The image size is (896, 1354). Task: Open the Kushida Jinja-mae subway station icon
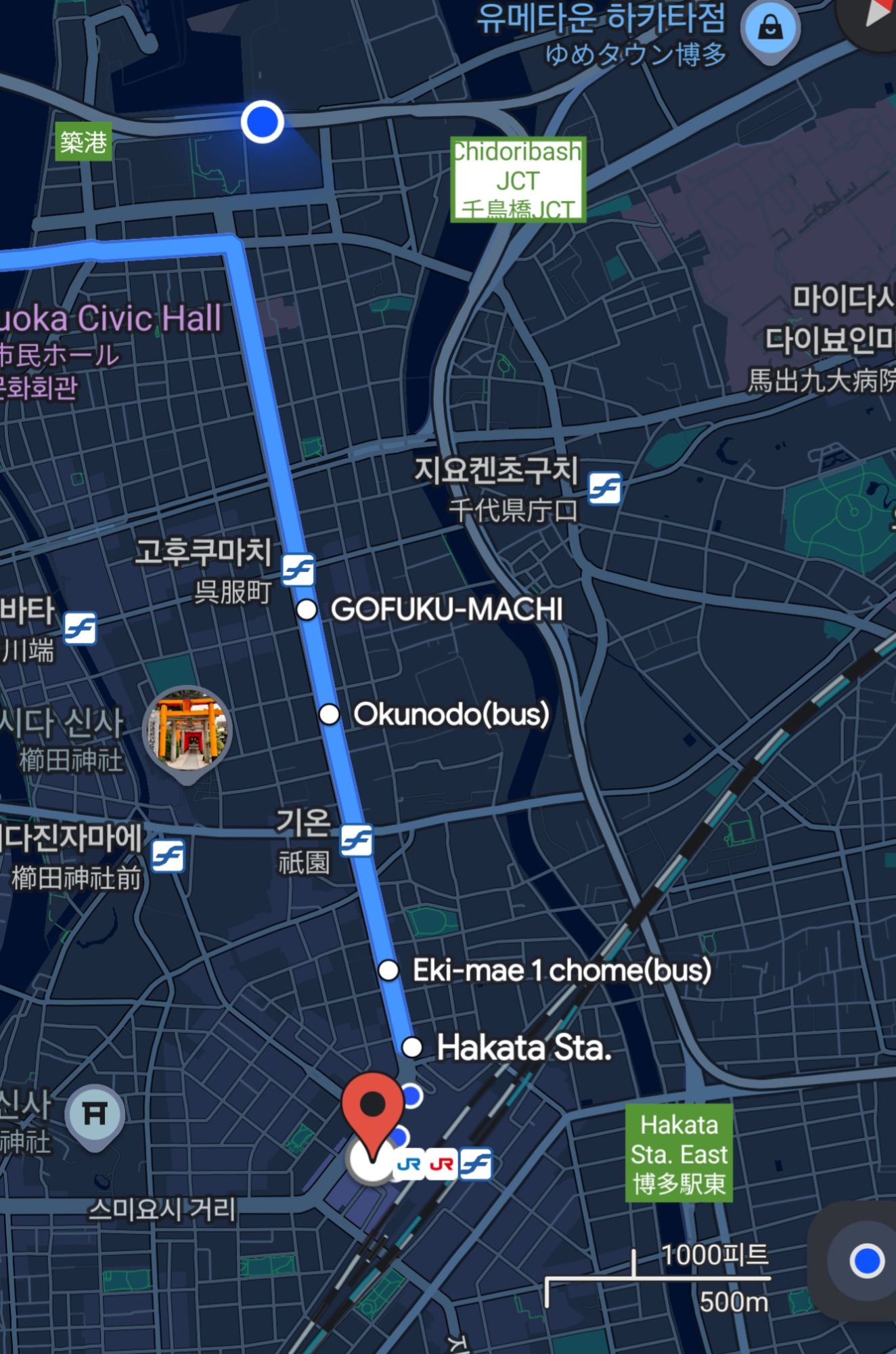coord(168,856)
